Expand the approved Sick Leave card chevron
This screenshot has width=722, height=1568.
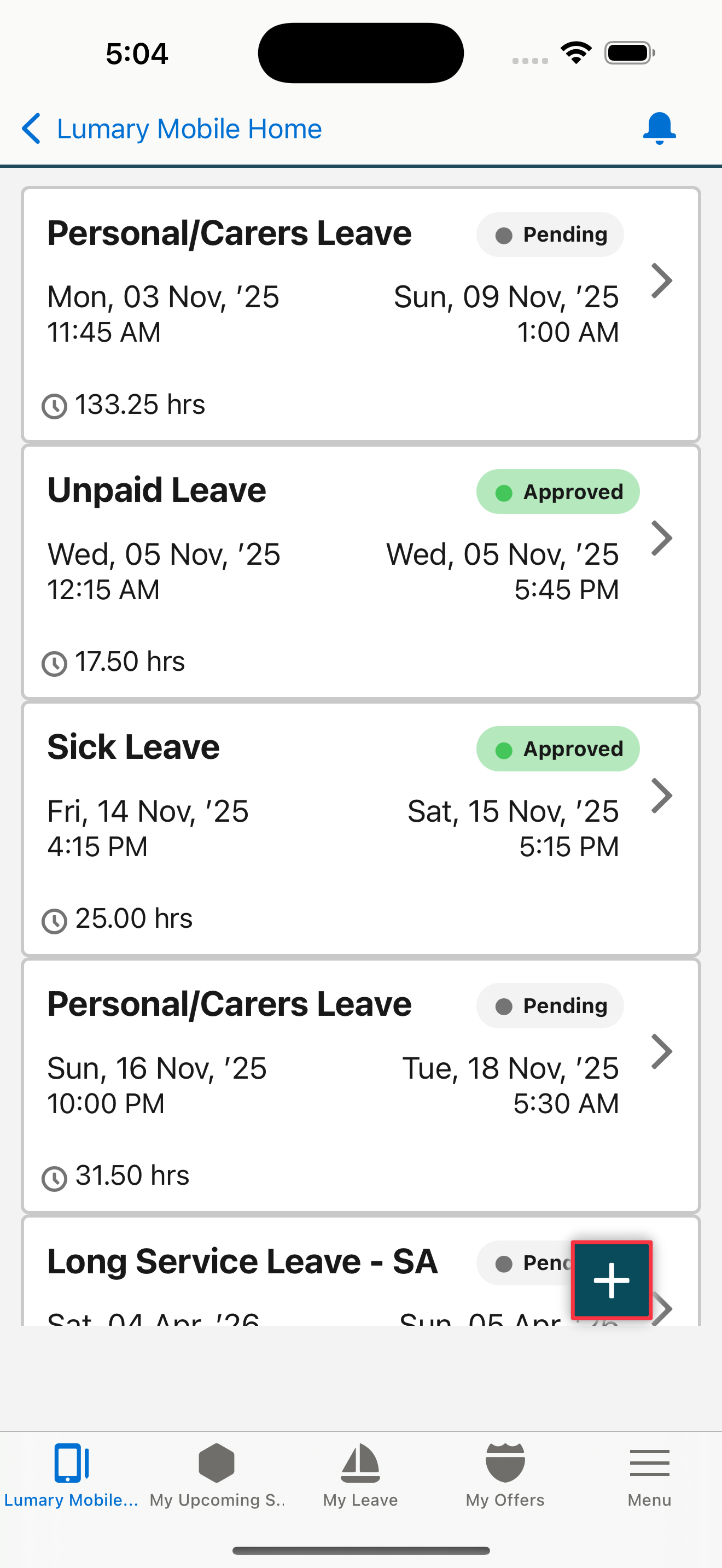point(662,795)
